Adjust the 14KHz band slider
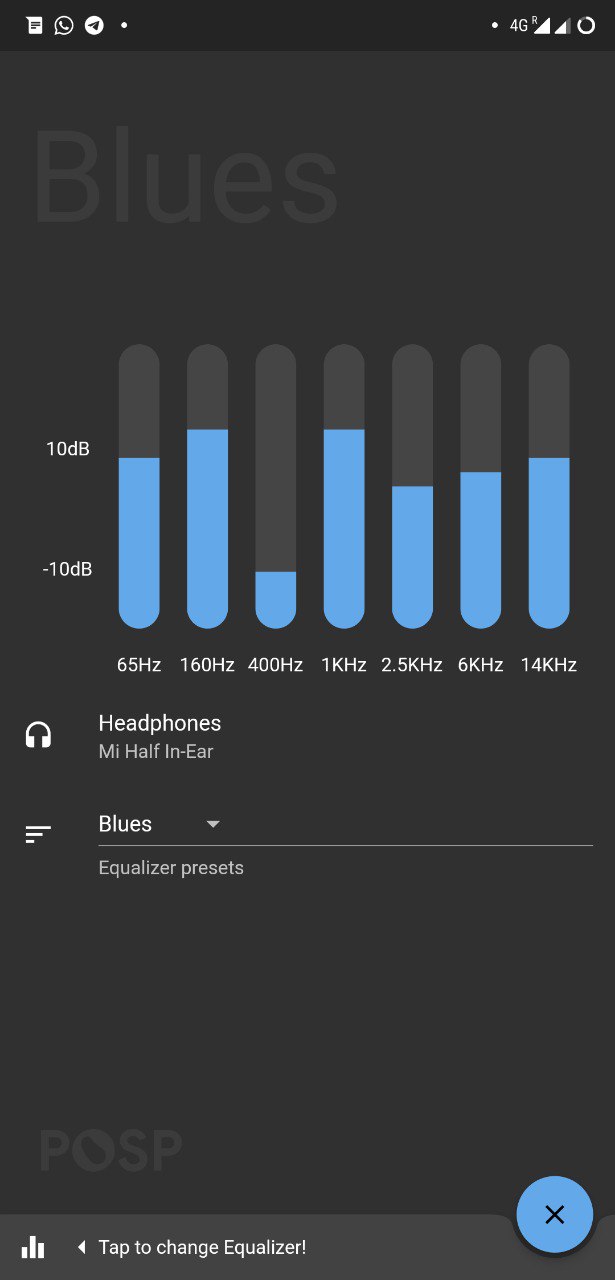This screenshot has height=1280, width=615. pyautogui.click(x=549, y=486)
